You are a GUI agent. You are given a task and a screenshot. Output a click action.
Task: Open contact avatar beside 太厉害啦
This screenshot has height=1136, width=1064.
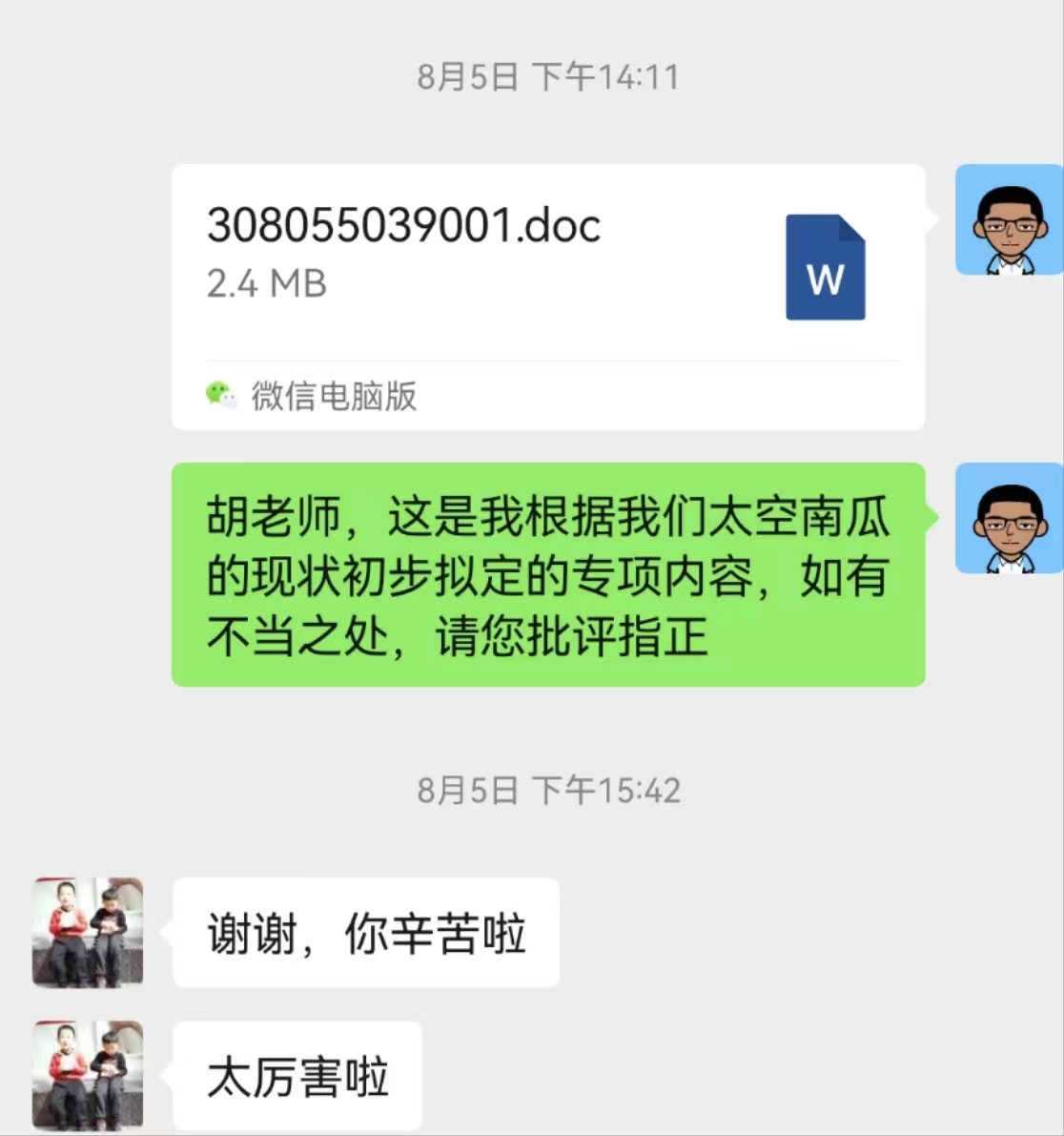tap(88, 1075)
